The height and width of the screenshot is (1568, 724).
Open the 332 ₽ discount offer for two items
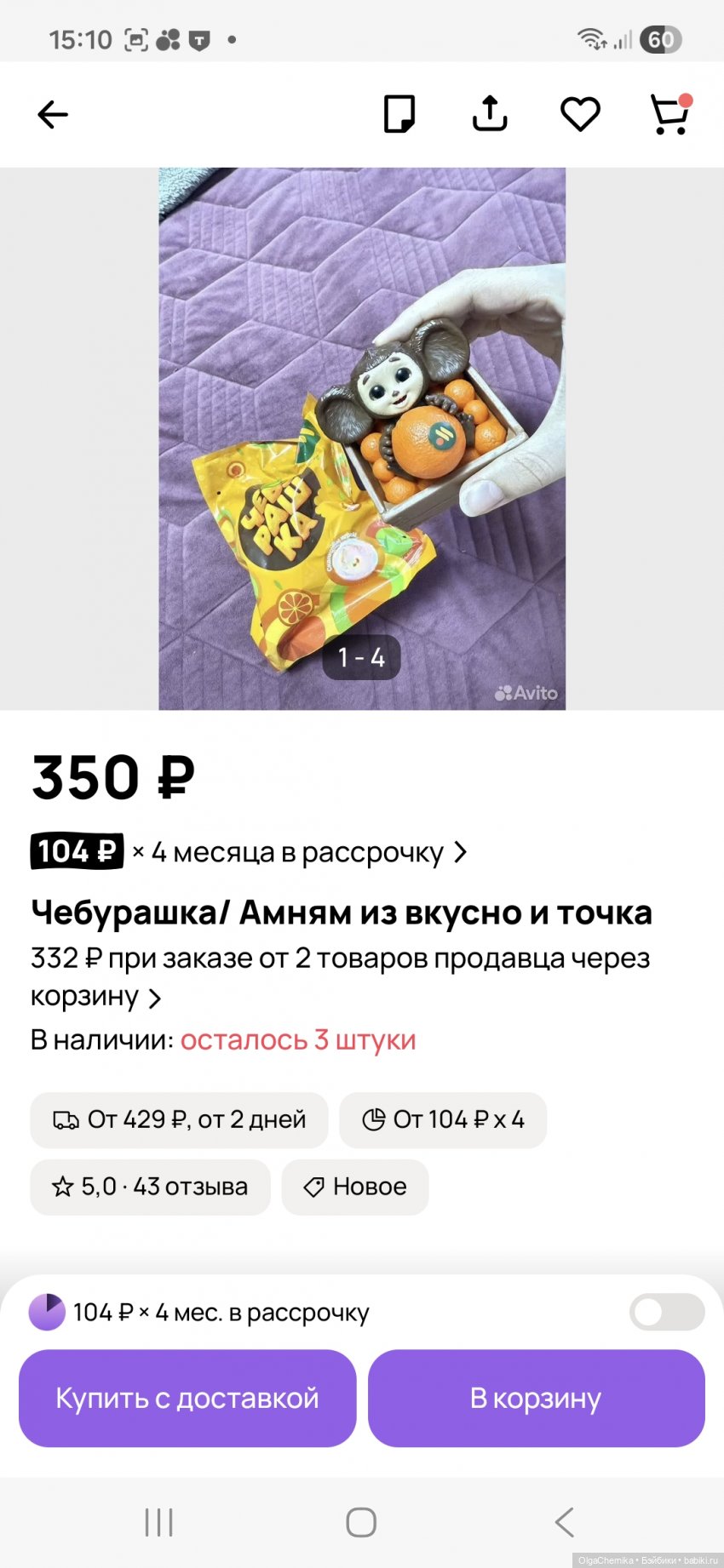341,976
